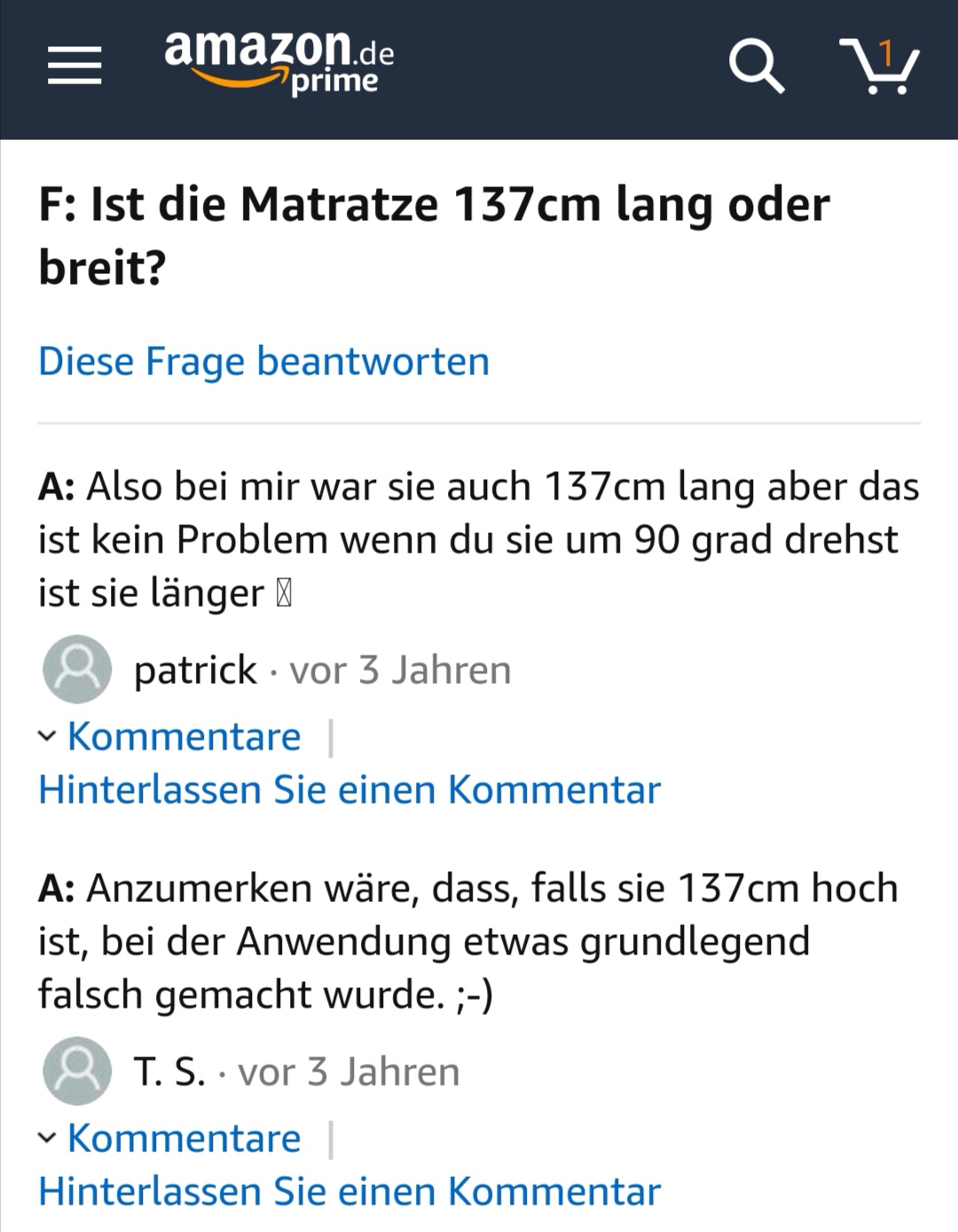The width and height of the screenshot is (958, 1232).
Task: Leave a comment on T. S.'s answer
Action: point(349,1192)
